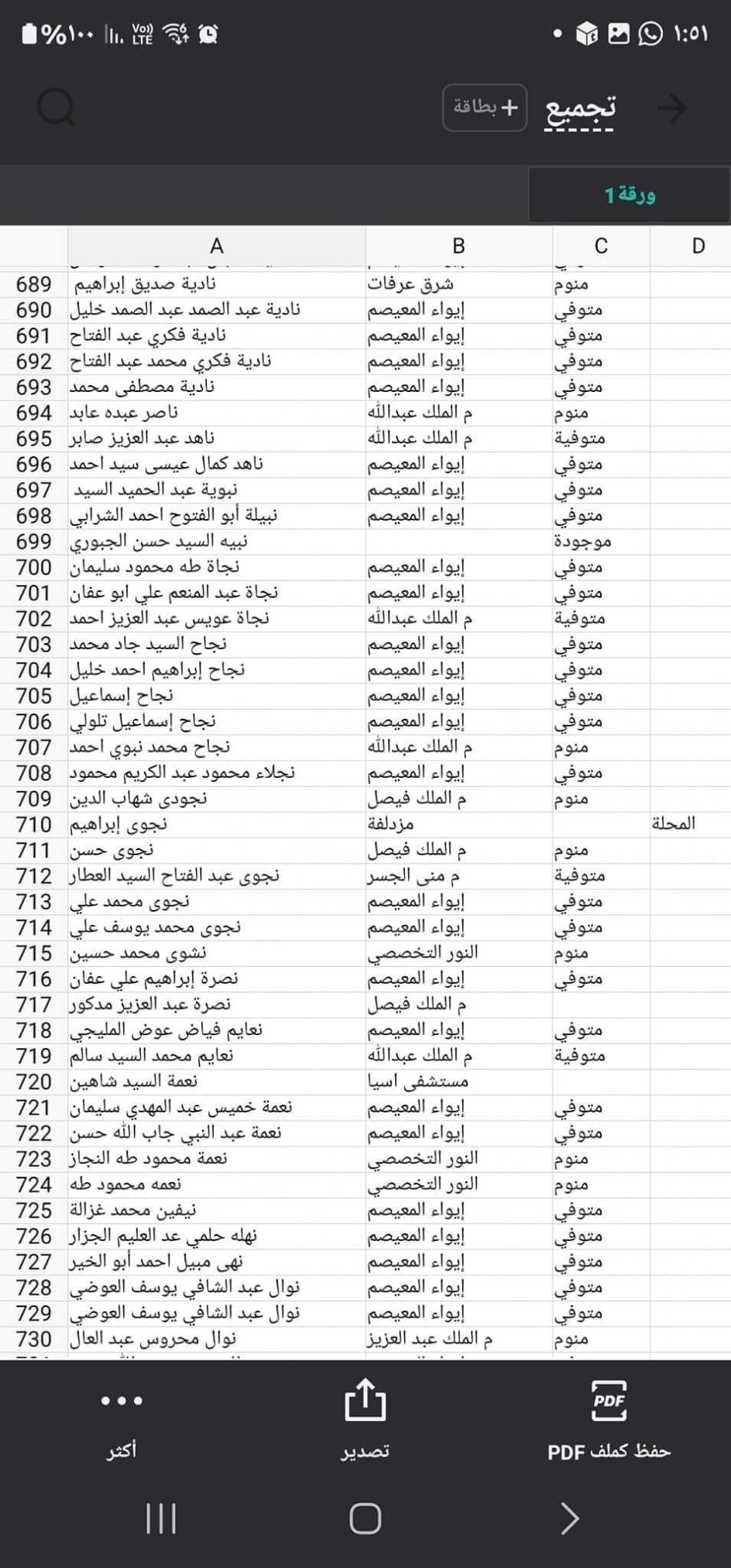Image resolution: width=731 pixels, height=1568 pixels.
Task: Go to the system home screen
Action: pyautogui.click(x=365, y=1518)
